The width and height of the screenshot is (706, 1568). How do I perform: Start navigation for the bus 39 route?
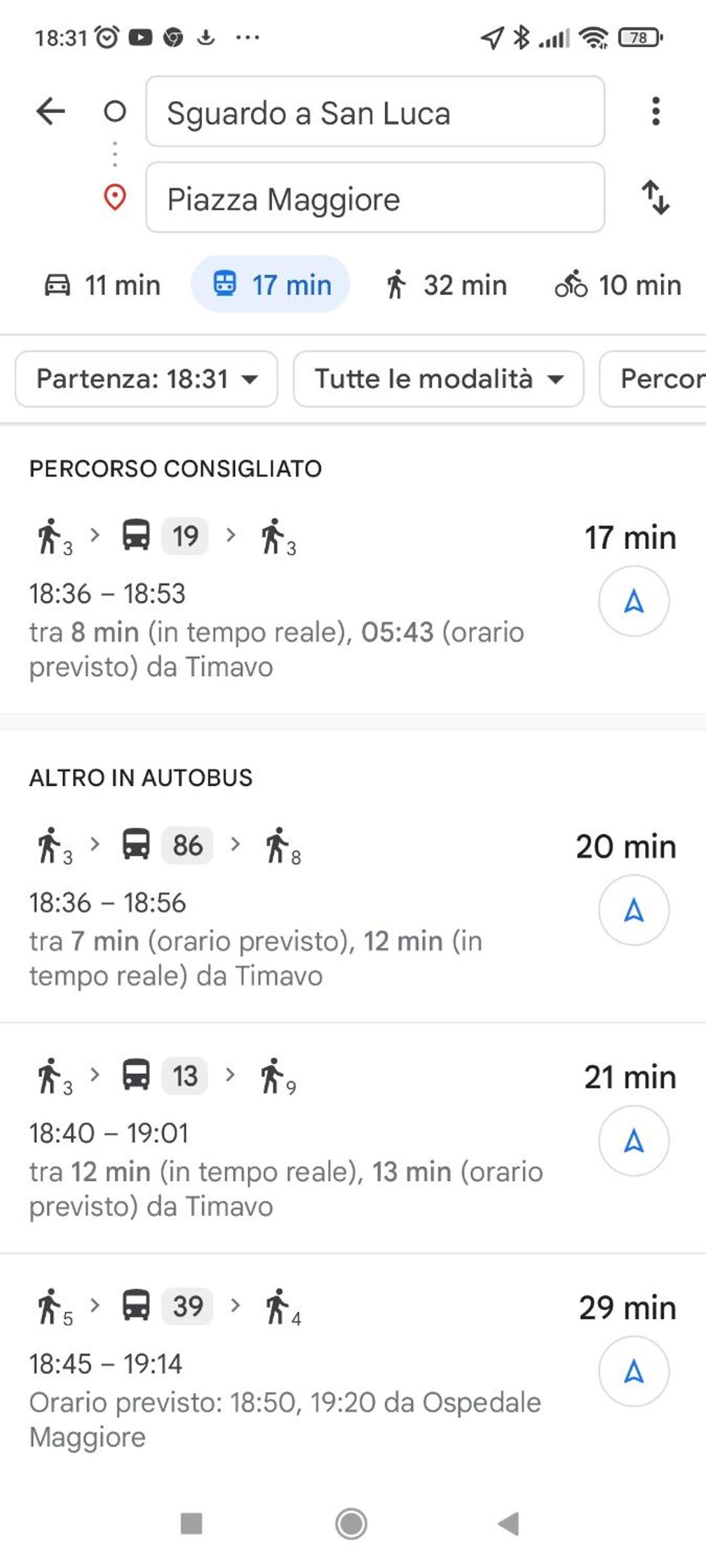(634, 1371)
